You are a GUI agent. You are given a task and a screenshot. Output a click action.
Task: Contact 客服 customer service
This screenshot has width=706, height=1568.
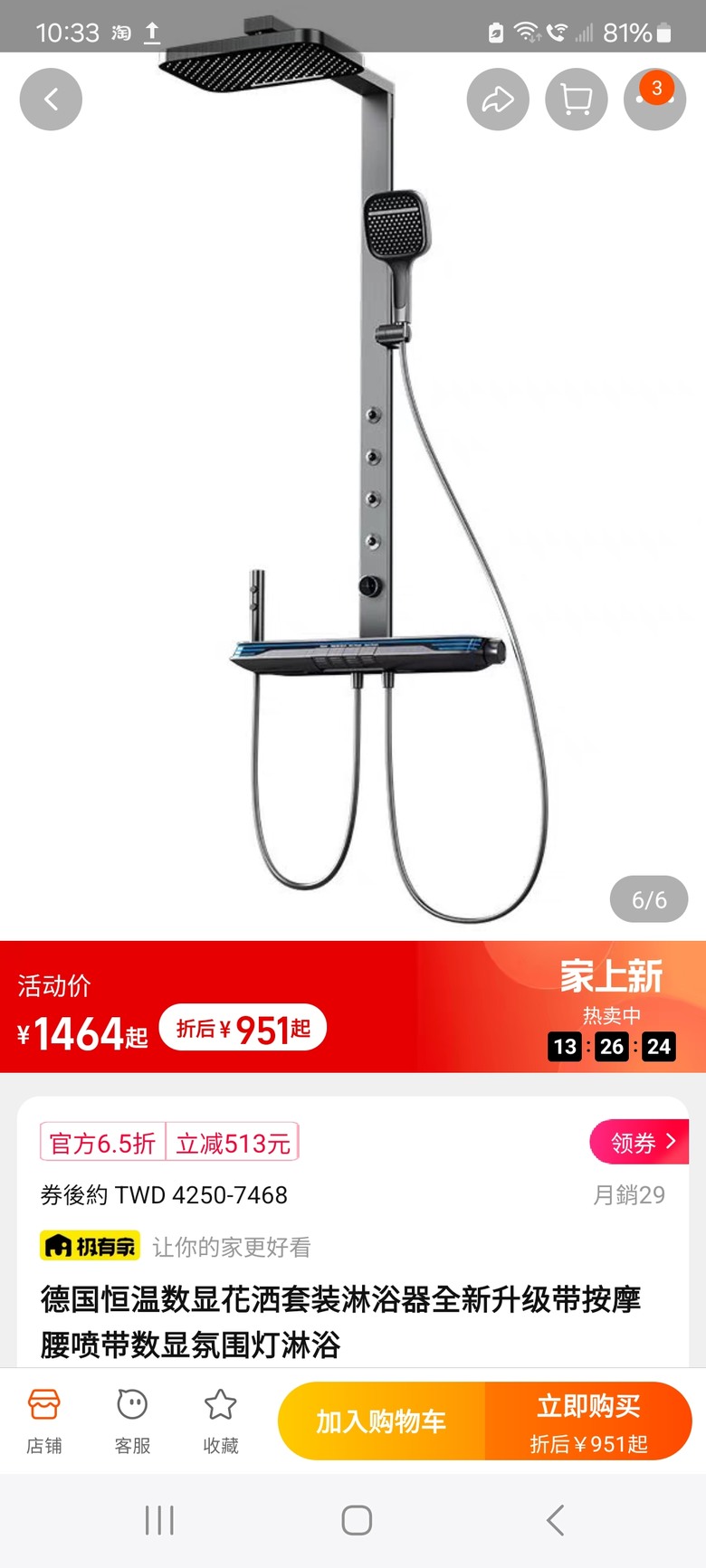[132, 1421]
